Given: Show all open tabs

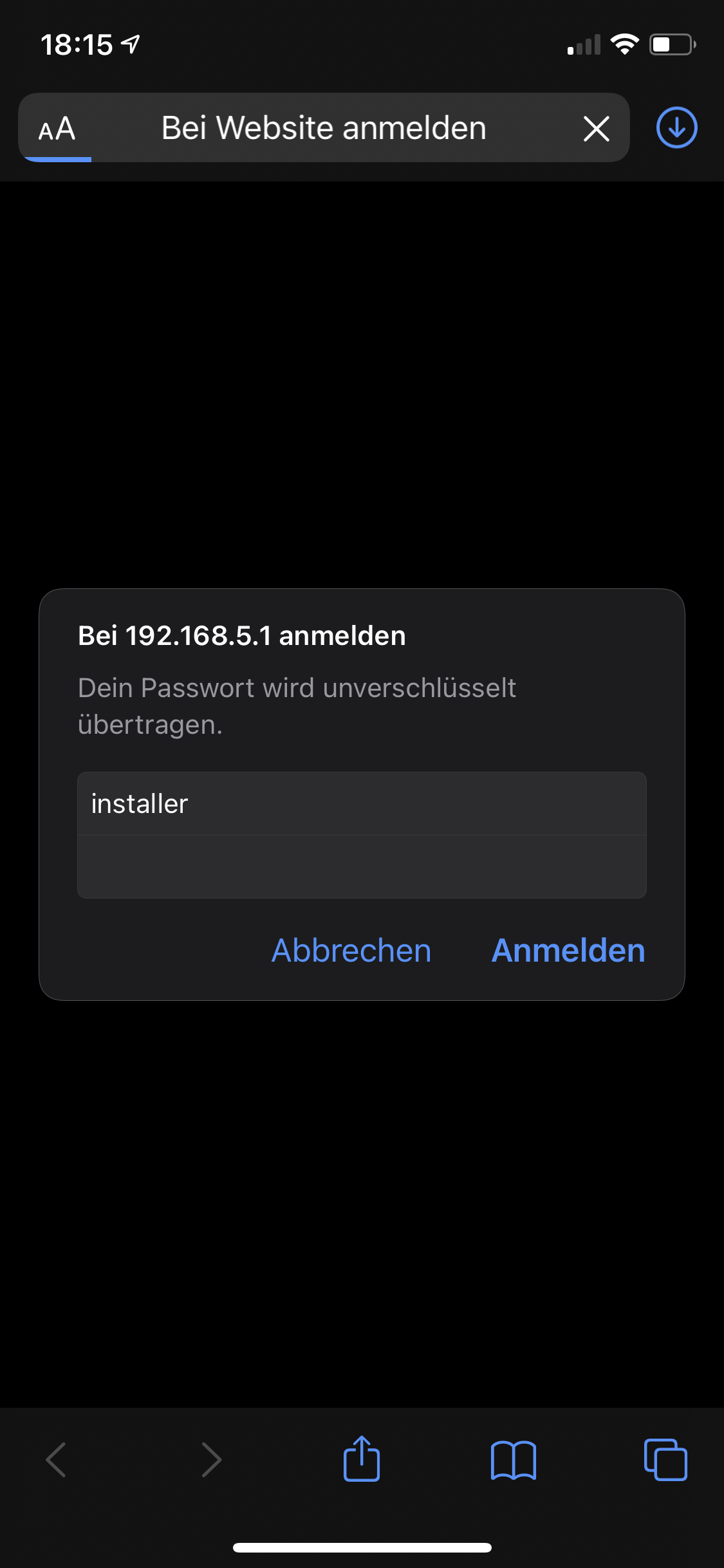Looking at the screenshot, I should click(x=665, y=1459).
